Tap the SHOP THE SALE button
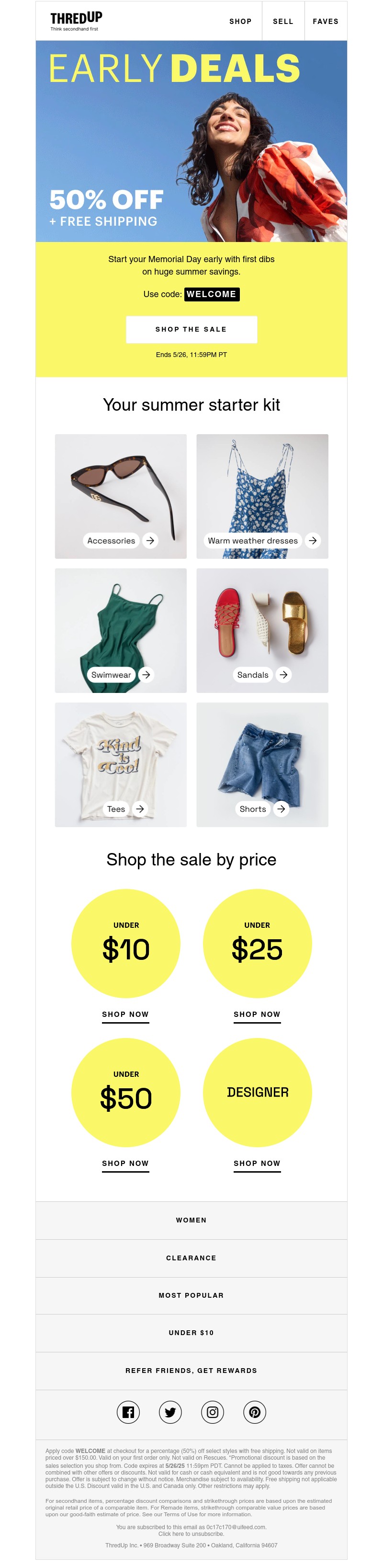Screen dimensions: 383x1568 click(191, 329)
